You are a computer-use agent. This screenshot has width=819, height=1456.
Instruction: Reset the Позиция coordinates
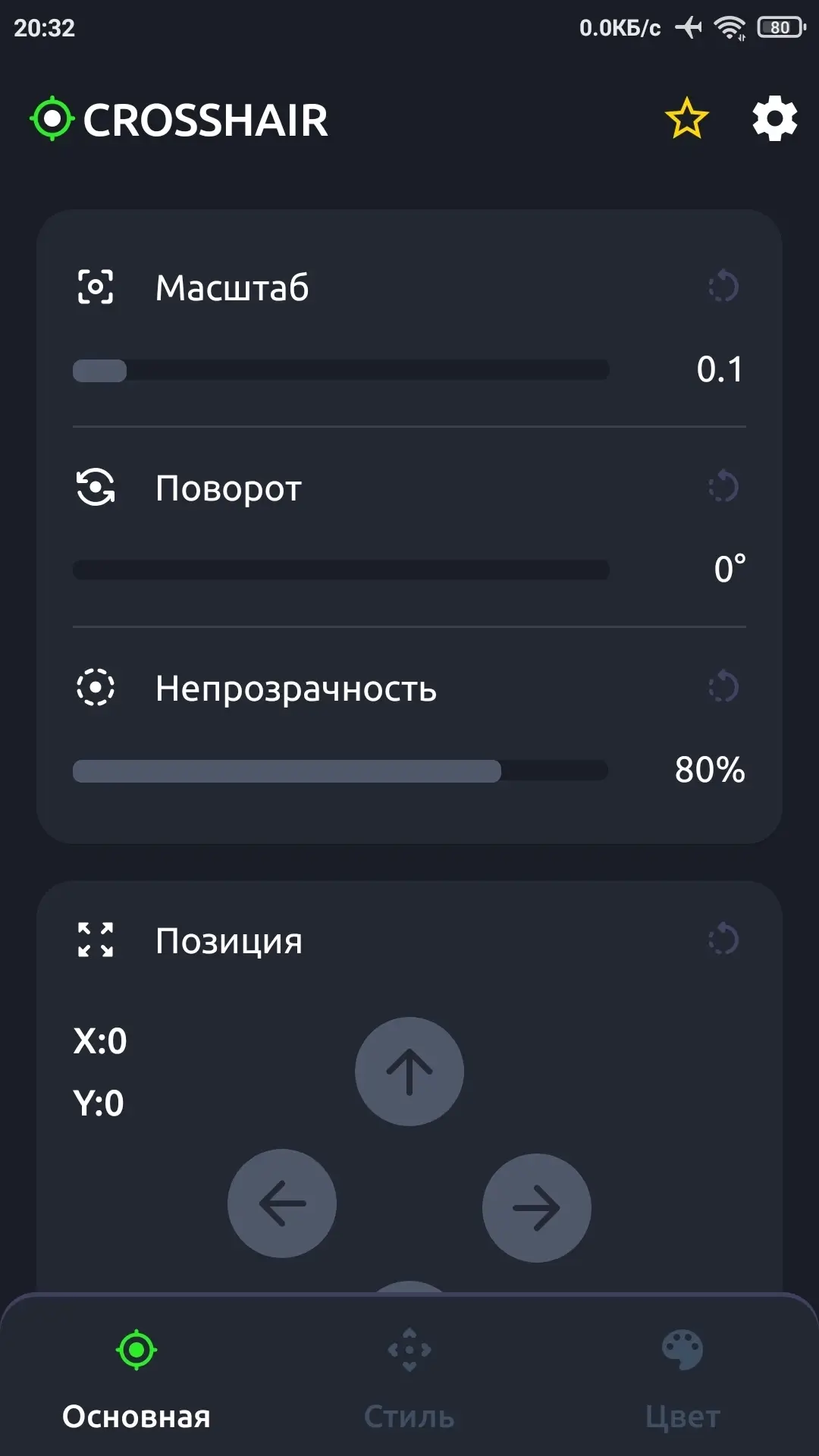click(723, 940)
